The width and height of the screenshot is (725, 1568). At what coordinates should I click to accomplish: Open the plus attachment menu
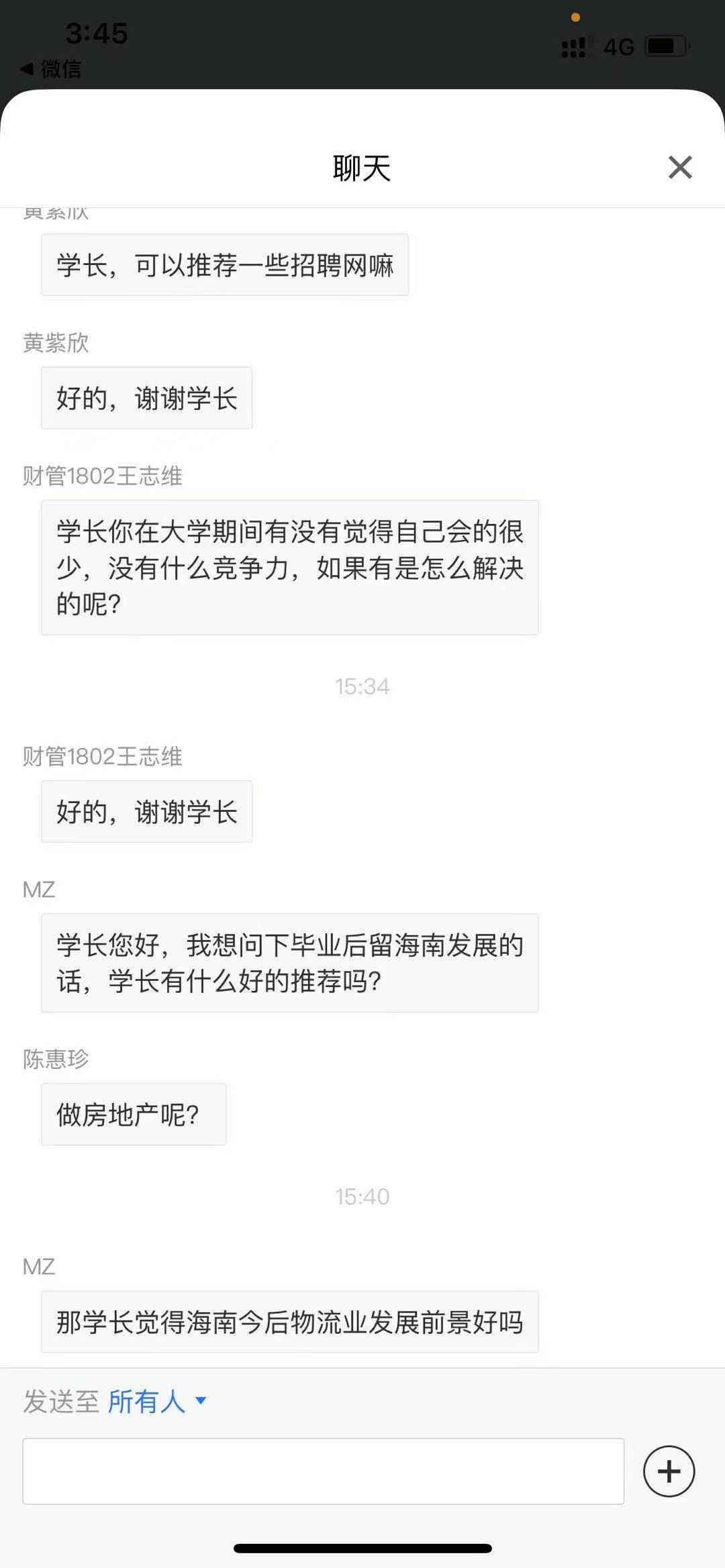coord(669,1471)
